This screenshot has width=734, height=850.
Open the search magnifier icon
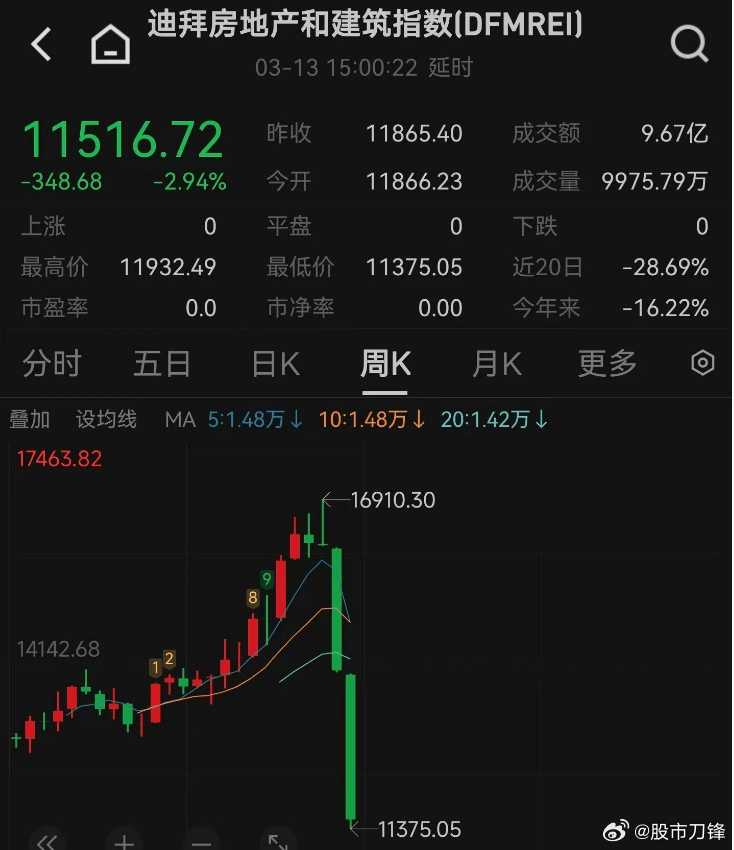pyautogui.click(x=689, y=43)
